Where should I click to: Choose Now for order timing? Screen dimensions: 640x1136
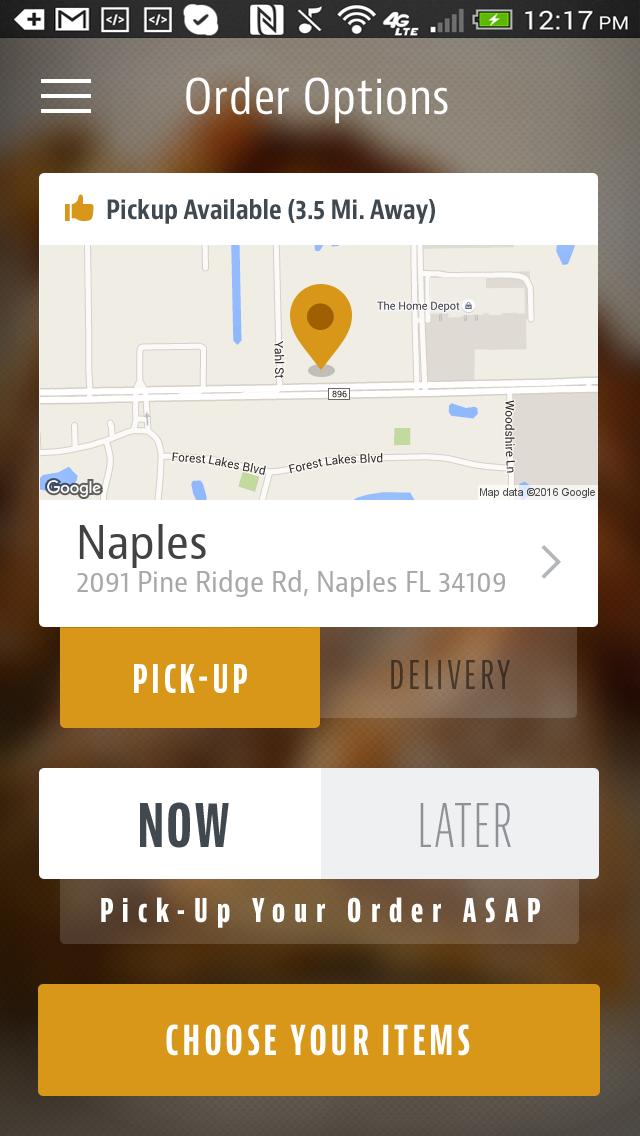[181, 824]
